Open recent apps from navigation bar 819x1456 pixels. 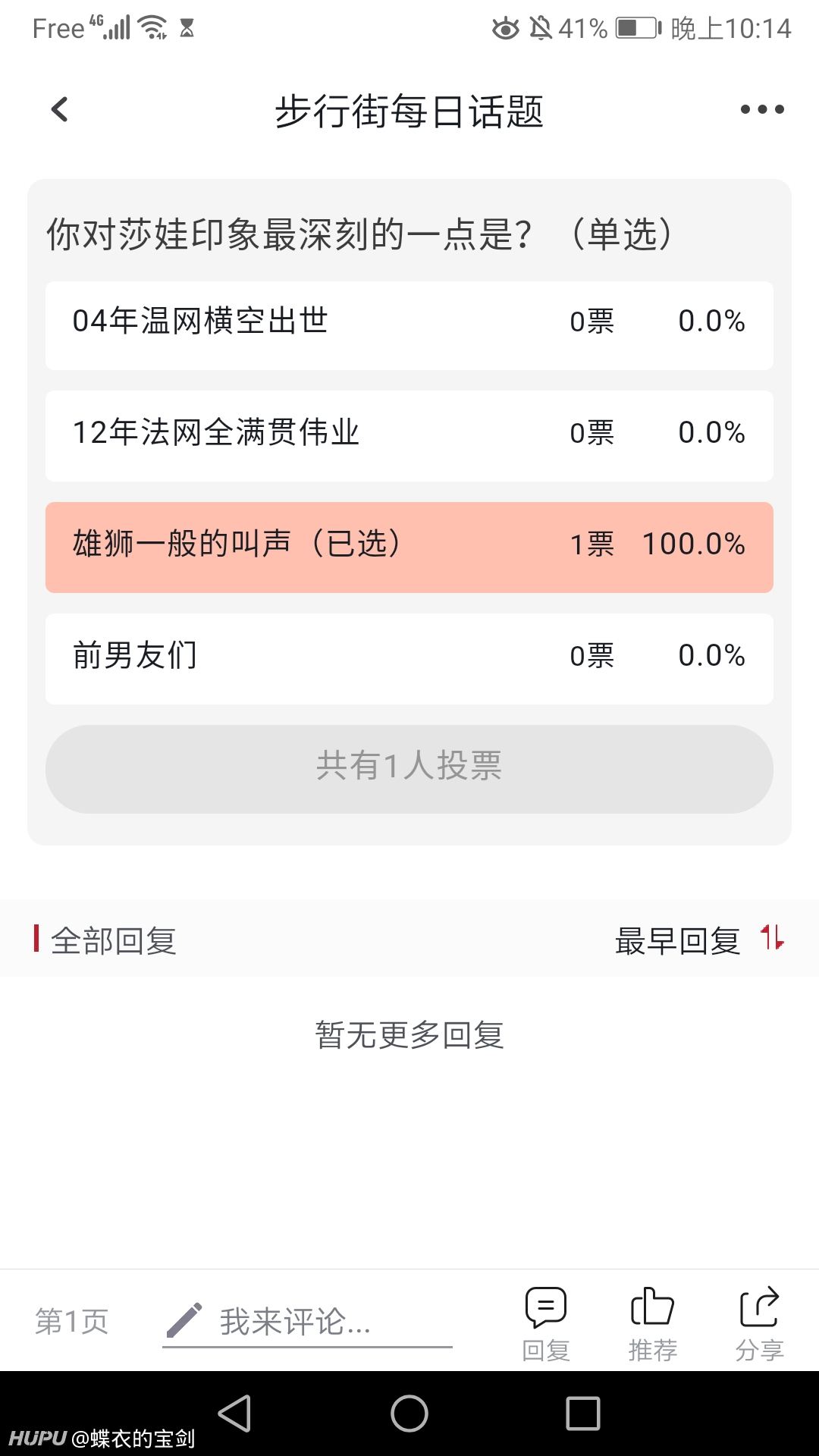point(583,1414)
